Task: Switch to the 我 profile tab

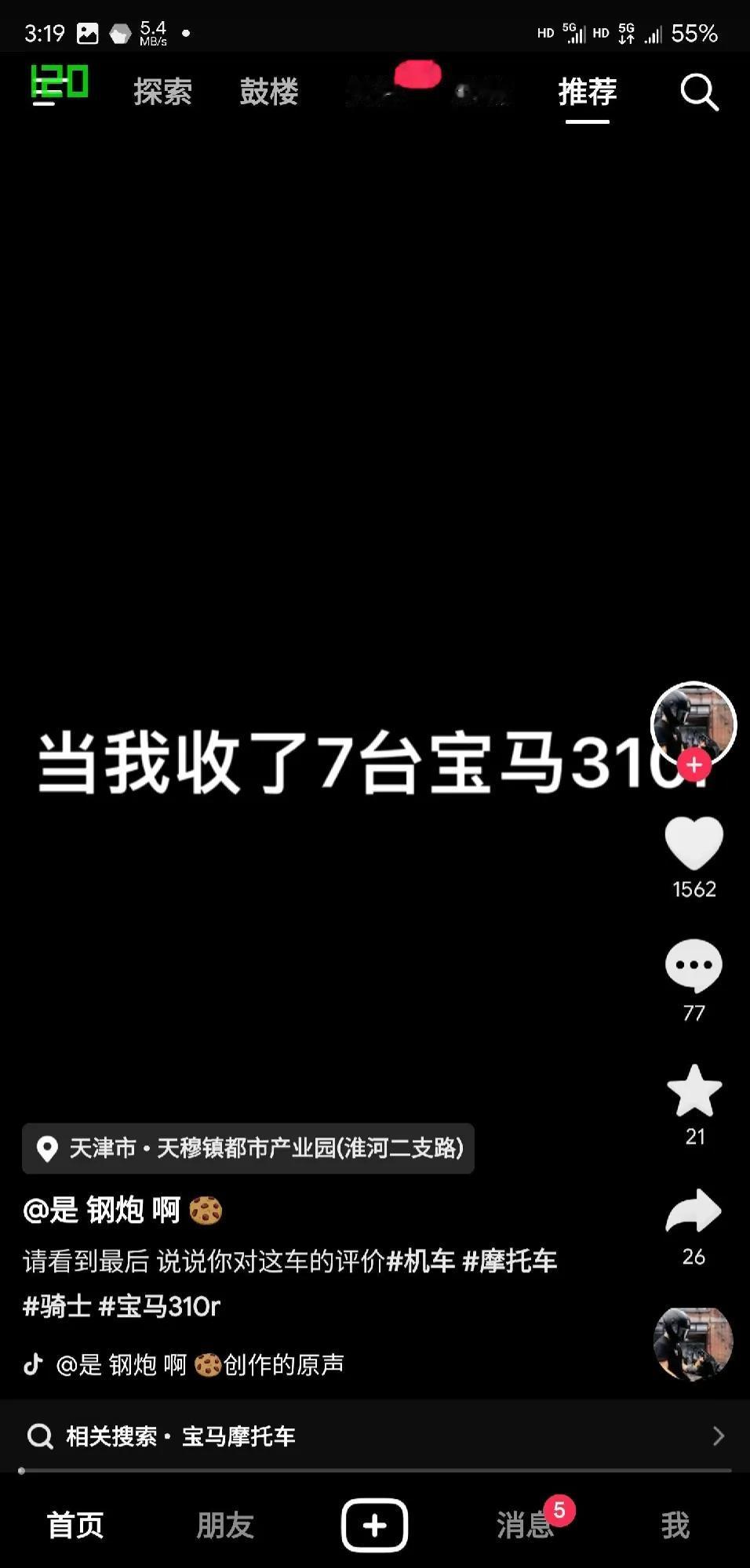Action: tap(675, 1526)
